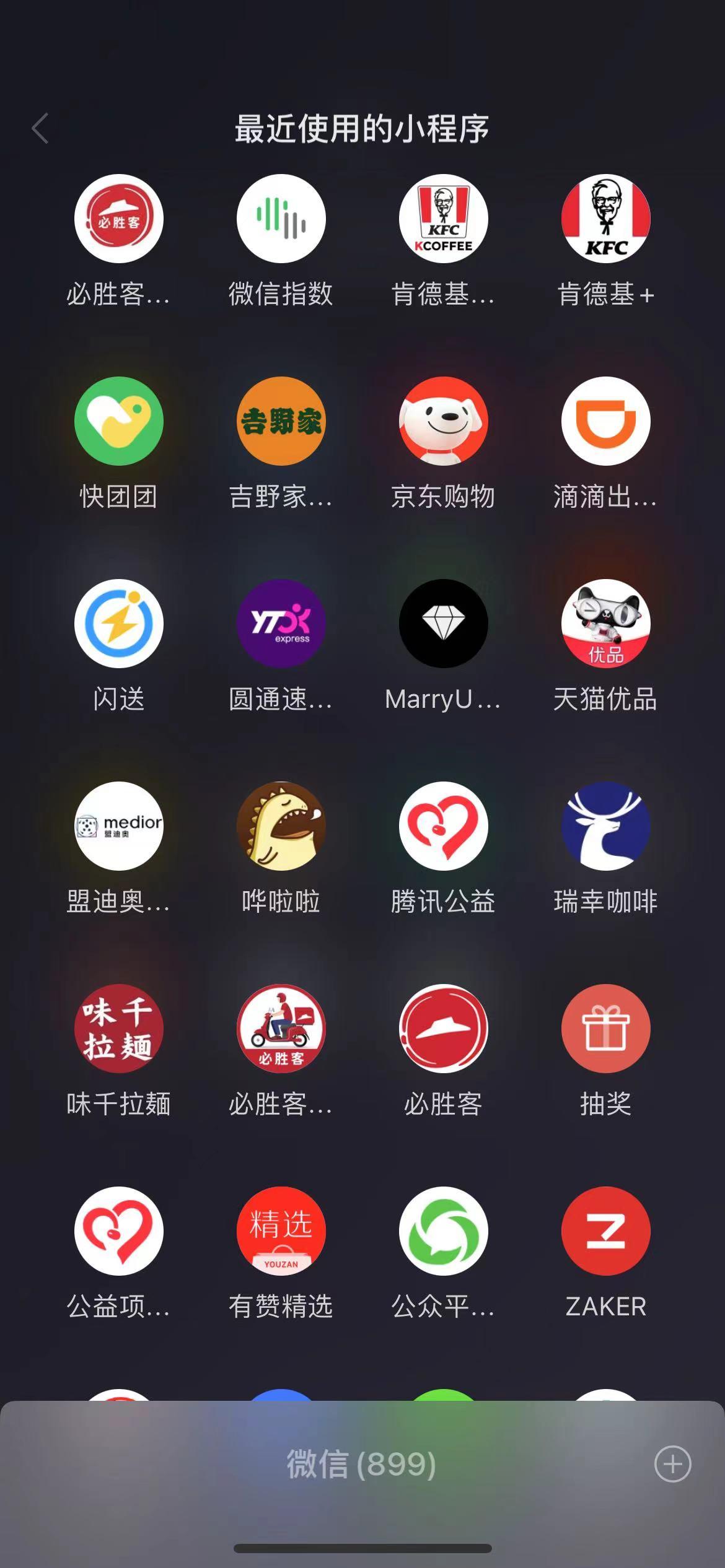Launch 瑞幸咖啡 coffee mini program

(607, 825)
